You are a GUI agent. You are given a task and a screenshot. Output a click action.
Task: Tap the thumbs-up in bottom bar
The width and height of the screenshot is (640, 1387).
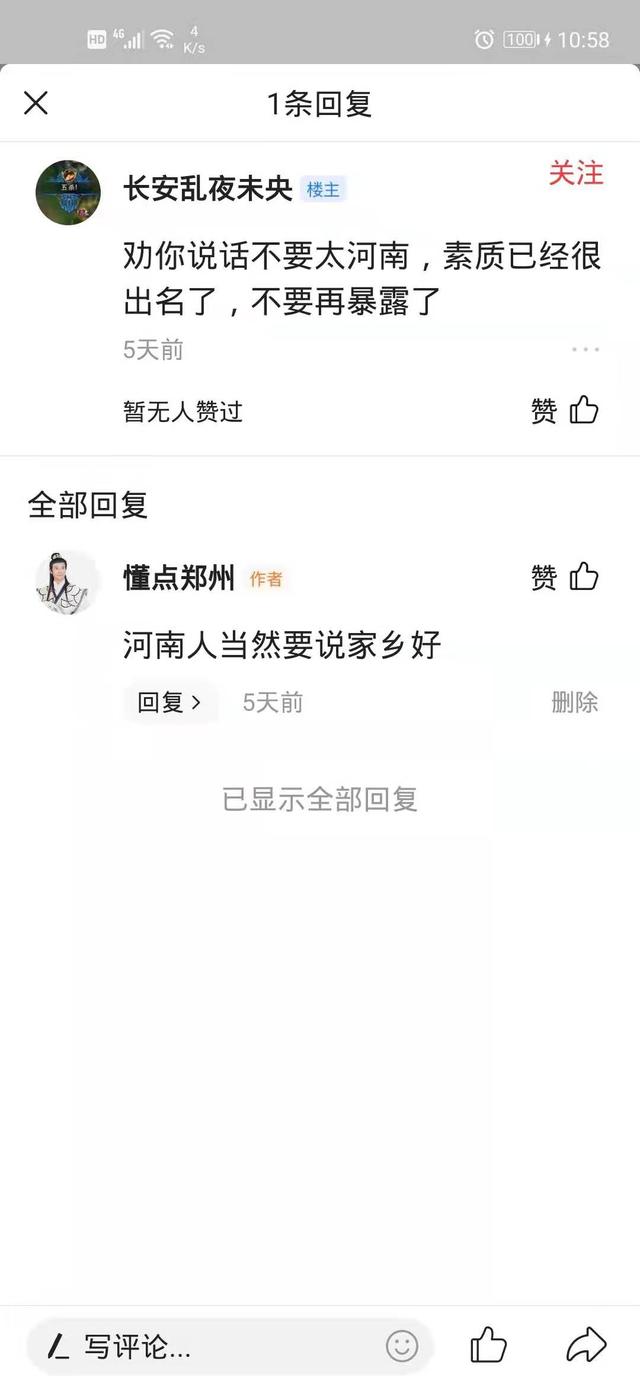tap(488, 1345)
